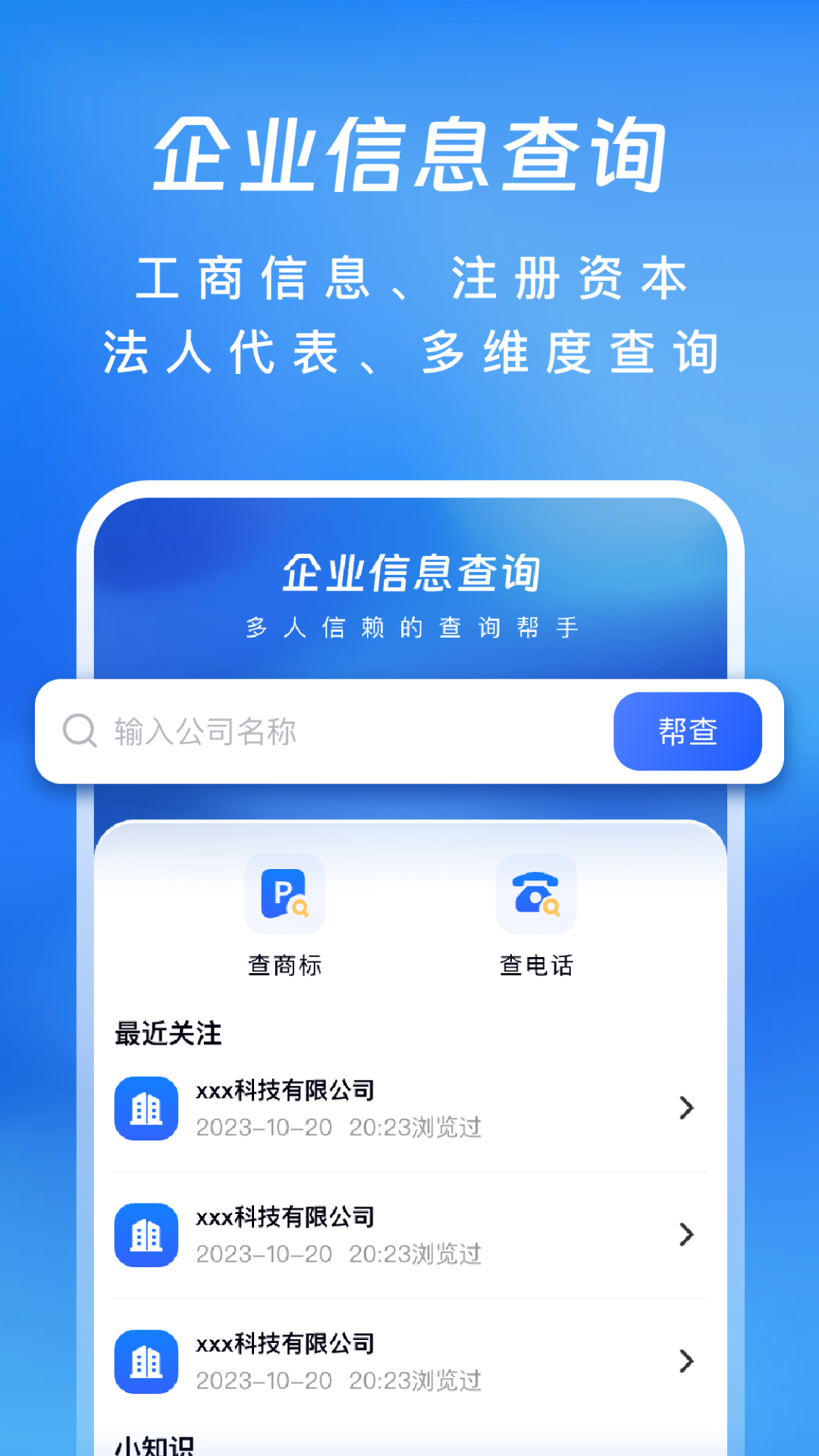Click the building icon of the second company entry

click(x=146, y=1235)
